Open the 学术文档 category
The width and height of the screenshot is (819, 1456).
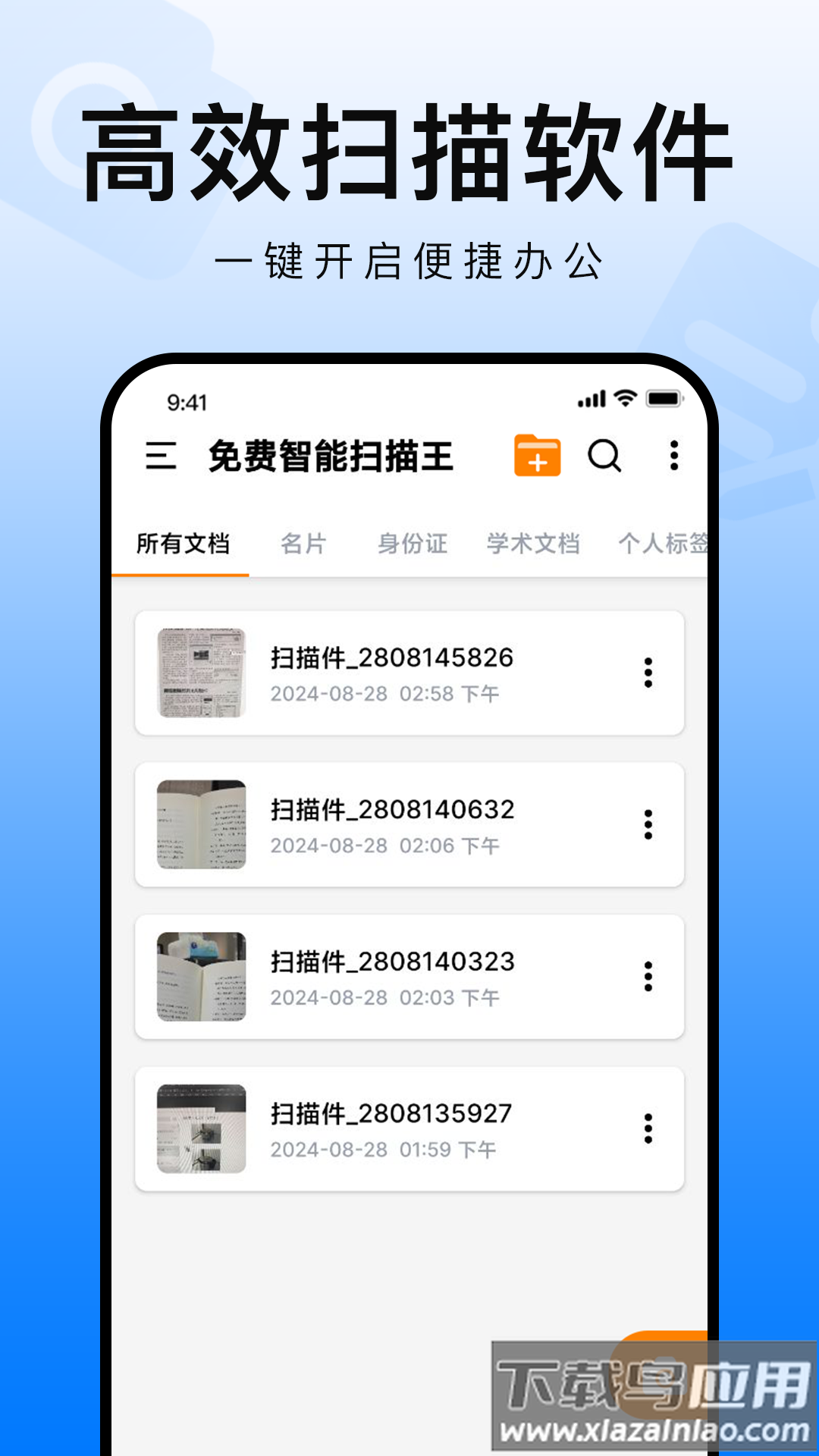[533, 543]
